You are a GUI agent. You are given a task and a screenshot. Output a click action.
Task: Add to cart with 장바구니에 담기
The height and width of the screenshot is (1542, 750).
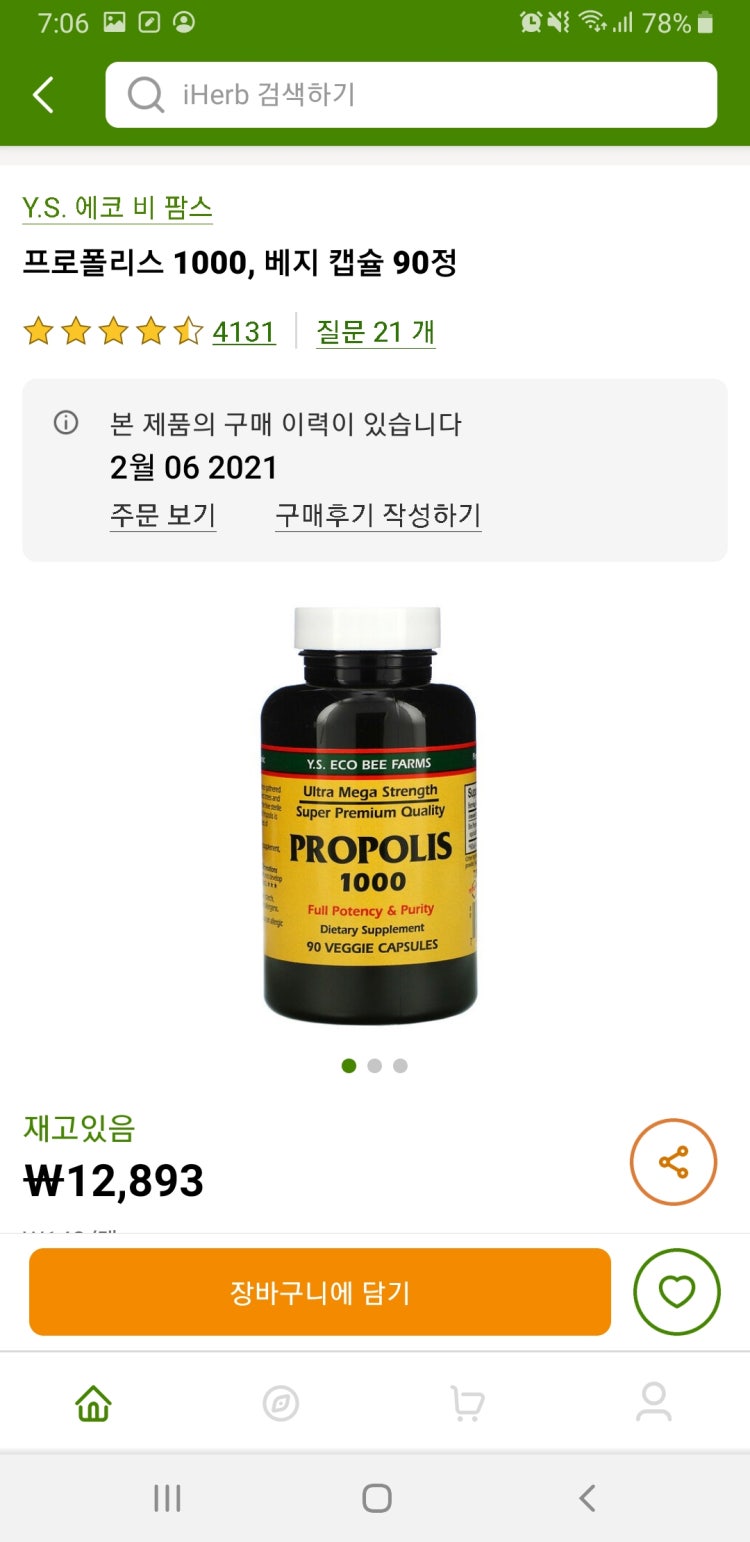click(320, 1292)
